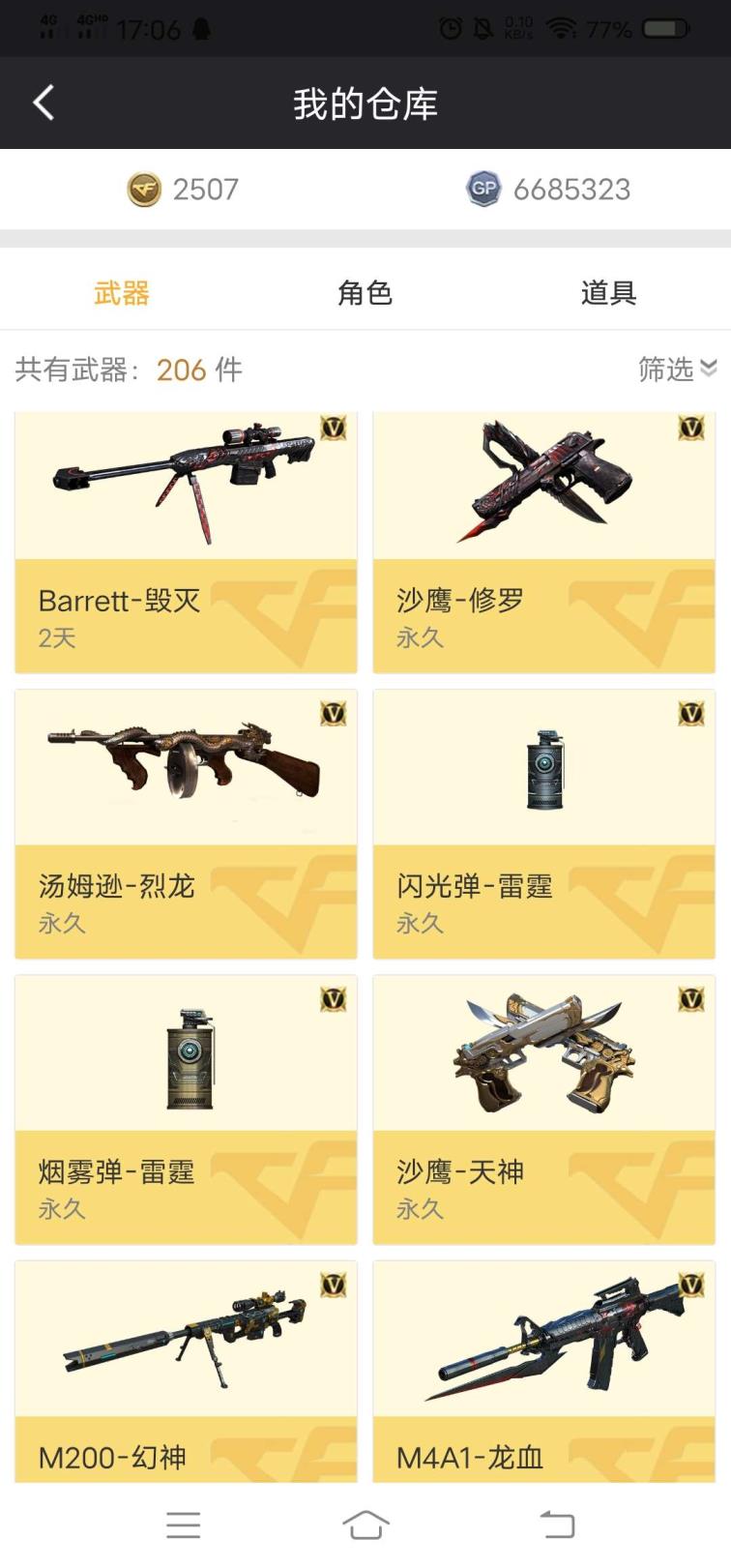Switch to the 角色 tab

[x=365, y=292]
